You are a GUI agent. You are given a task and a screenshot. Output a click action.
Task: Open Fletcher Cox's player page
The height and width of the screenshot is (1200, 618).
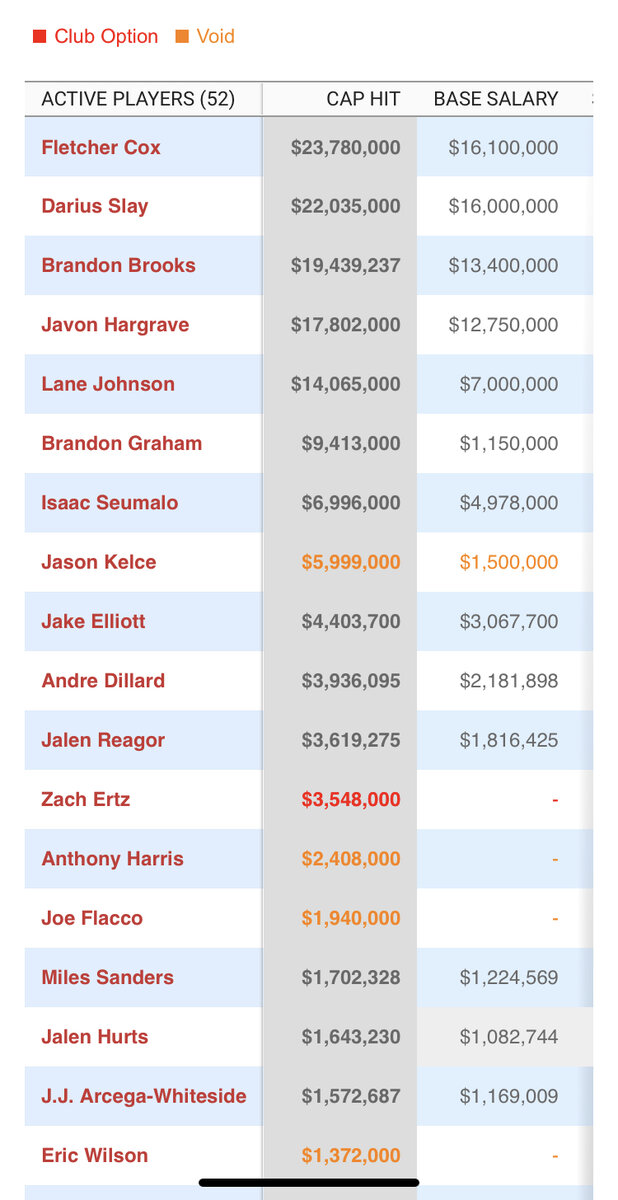101,148
